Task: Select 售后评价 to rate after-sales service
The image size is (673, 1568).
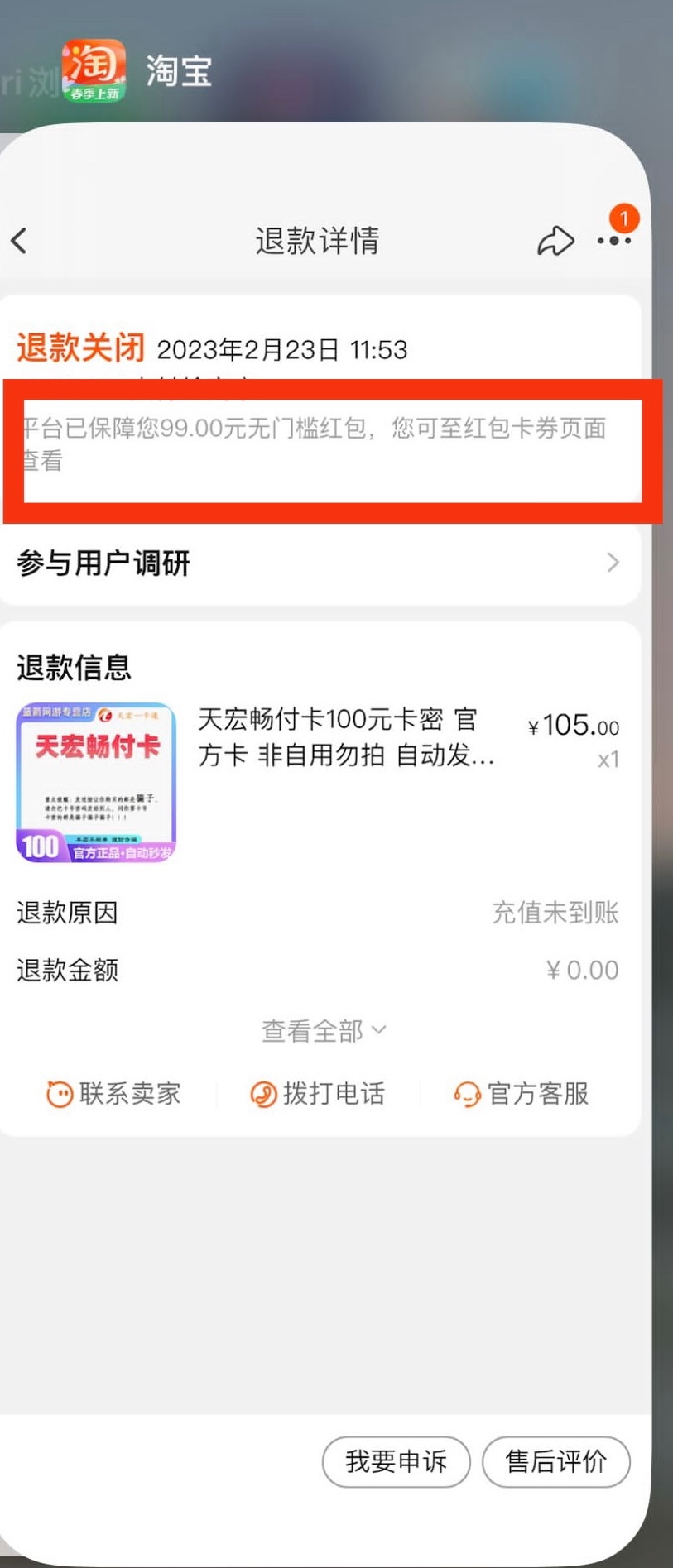Action: tap(555, 1461)
